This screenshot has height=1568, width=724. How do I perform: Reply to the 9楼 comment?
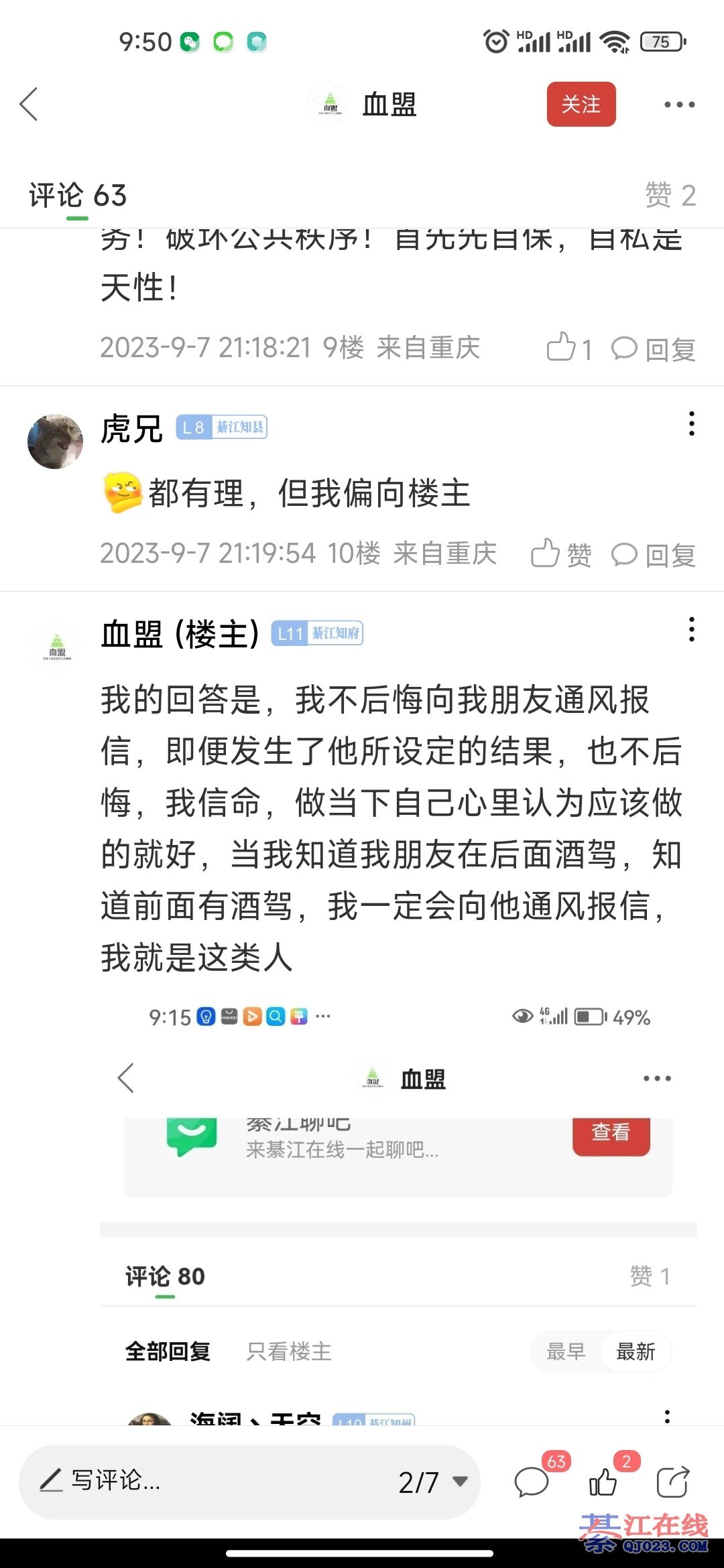(x=653, y=348)
